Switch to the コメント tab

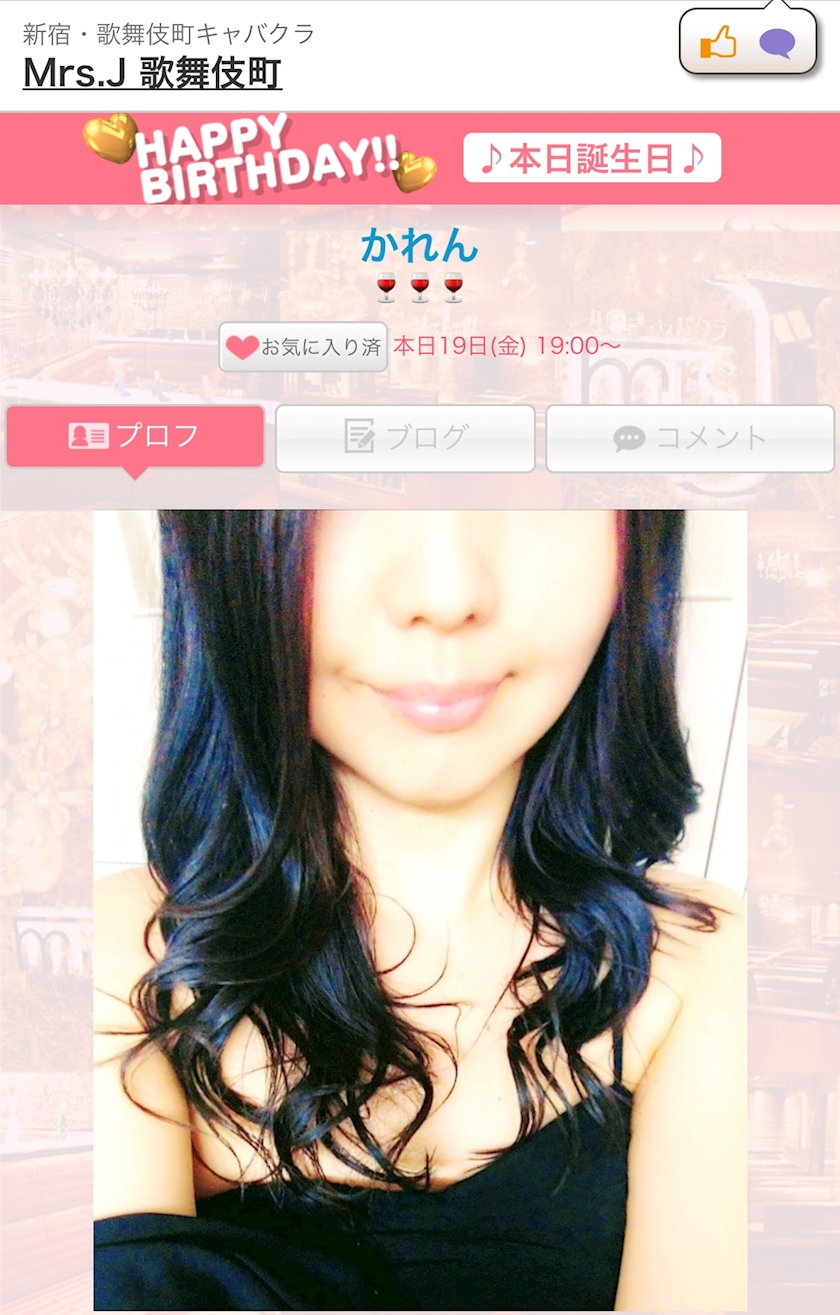(690, 438)
